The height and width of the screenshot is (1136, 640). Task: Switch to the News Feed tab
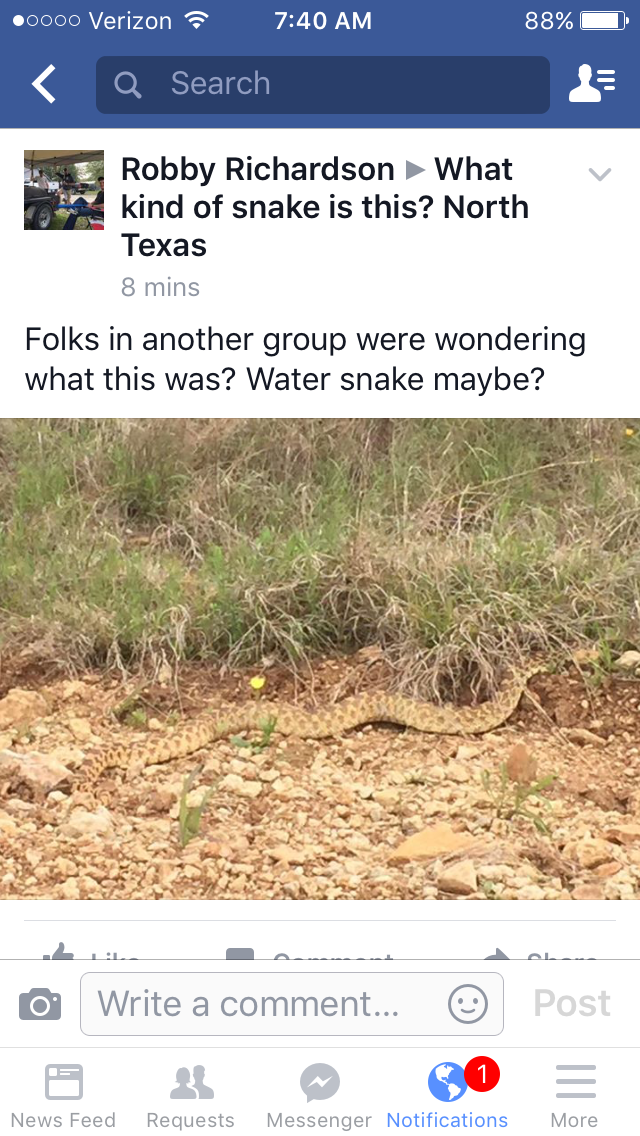64,1094
